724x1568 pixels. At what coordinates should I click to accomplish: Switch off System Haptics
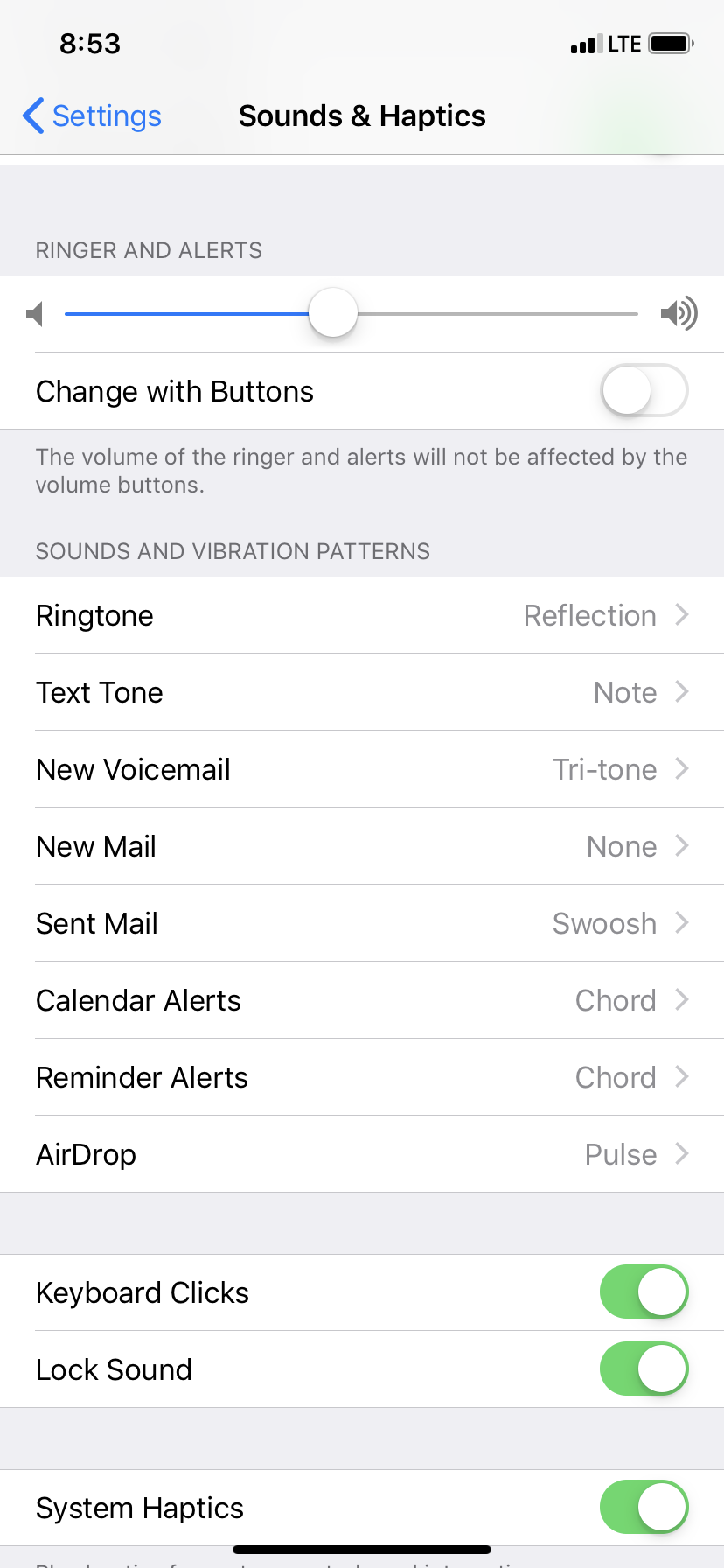click(x=644, y=1507)
